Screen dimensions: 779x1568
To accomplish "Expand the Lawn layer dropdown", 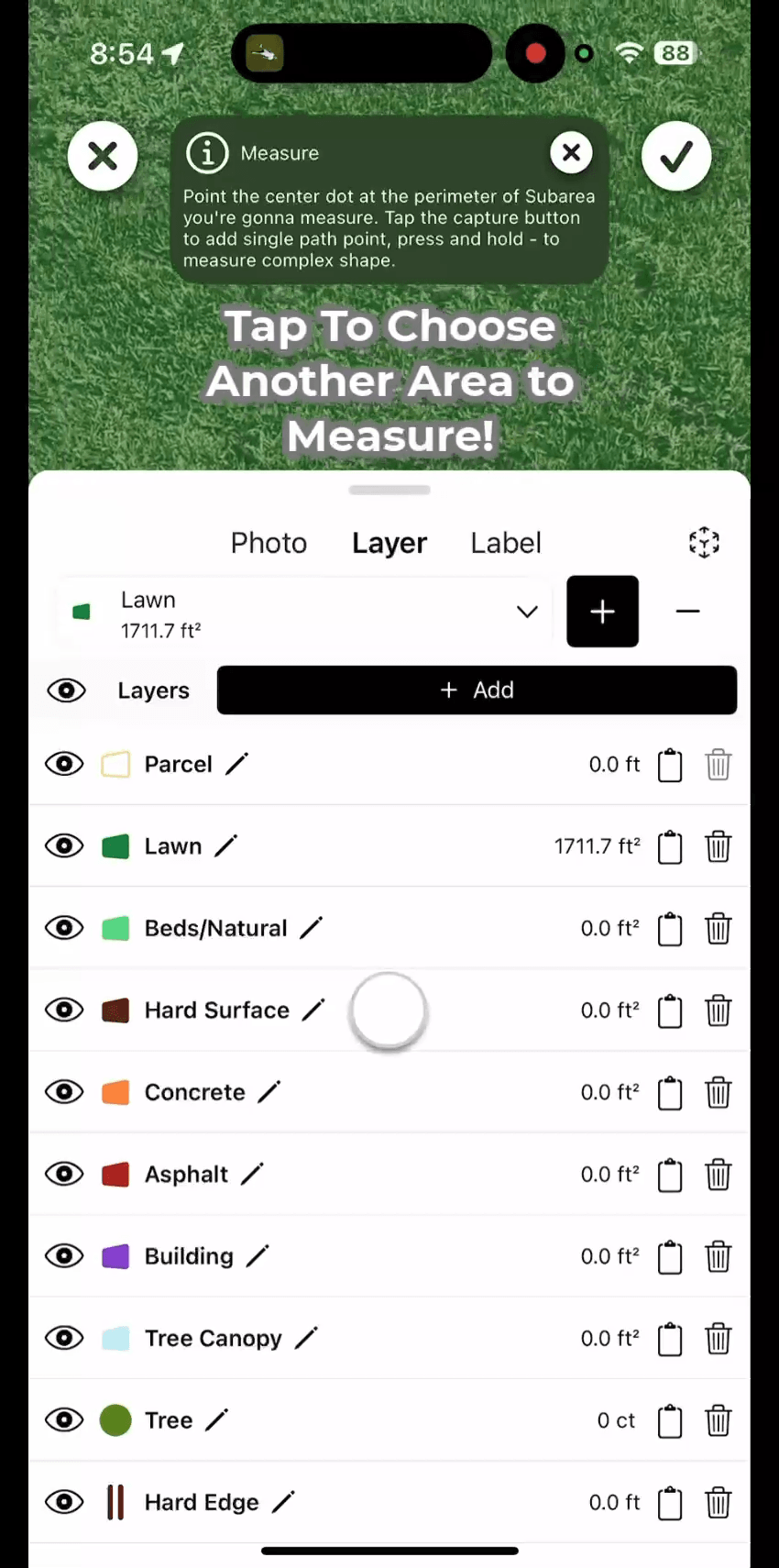I will pyautogui.click(x=526, y=612).
